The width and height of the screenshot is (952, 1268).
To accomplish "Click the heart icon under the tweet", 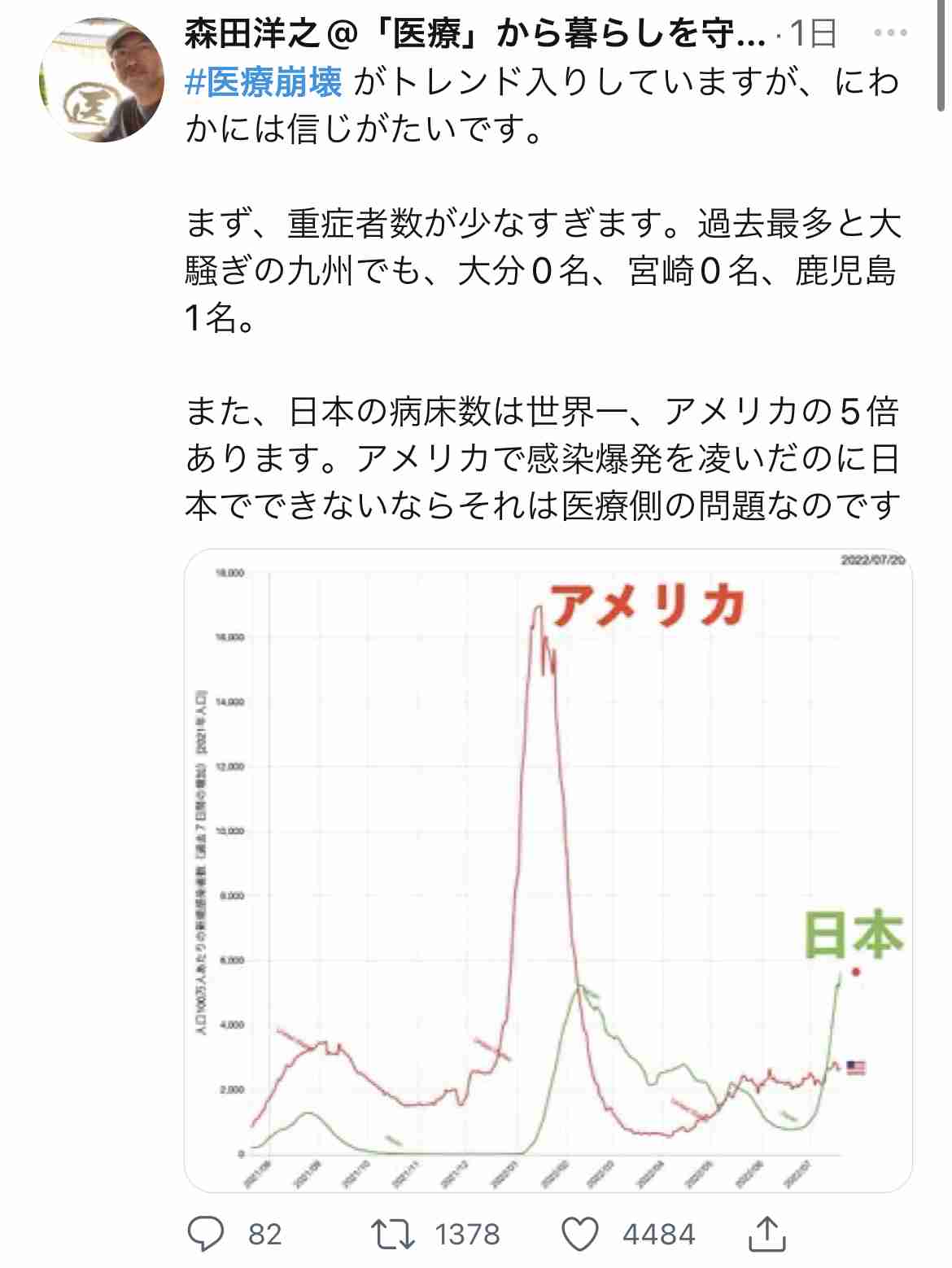I will 579,1235.
